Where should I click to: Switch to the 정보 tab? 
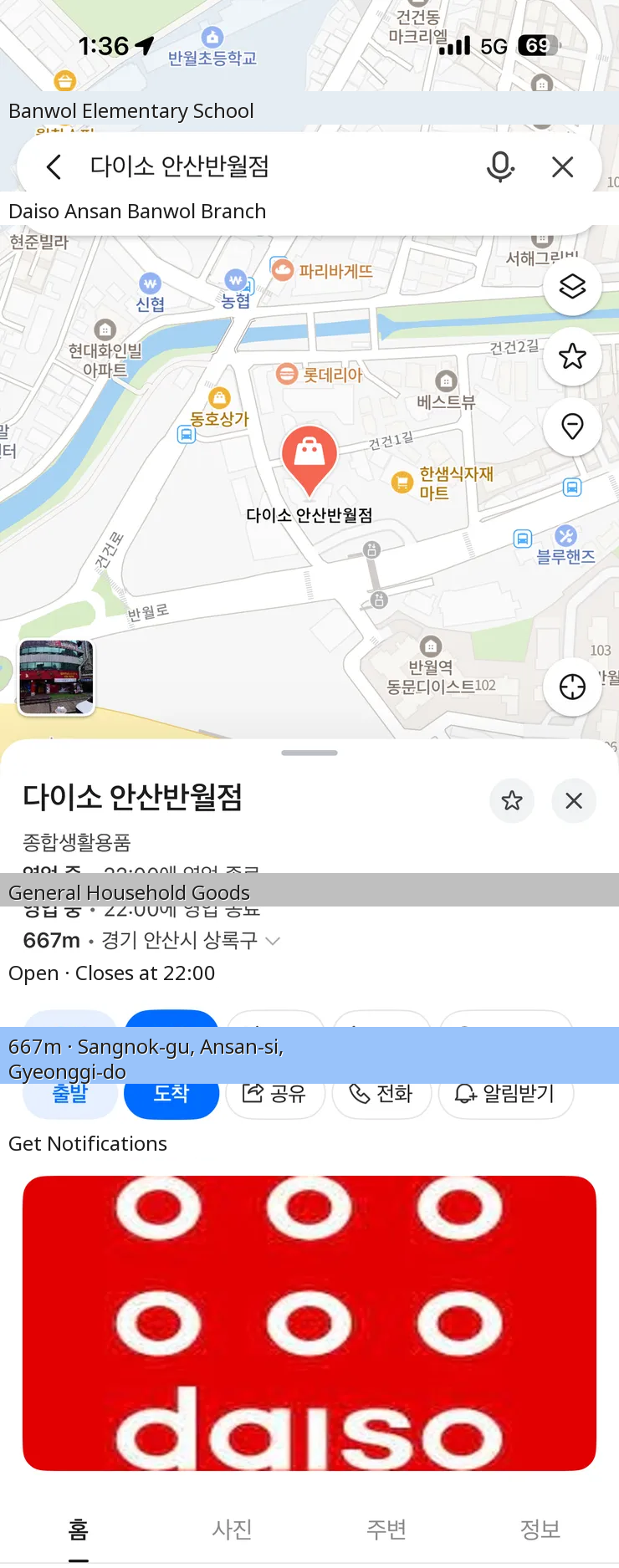540,1530
